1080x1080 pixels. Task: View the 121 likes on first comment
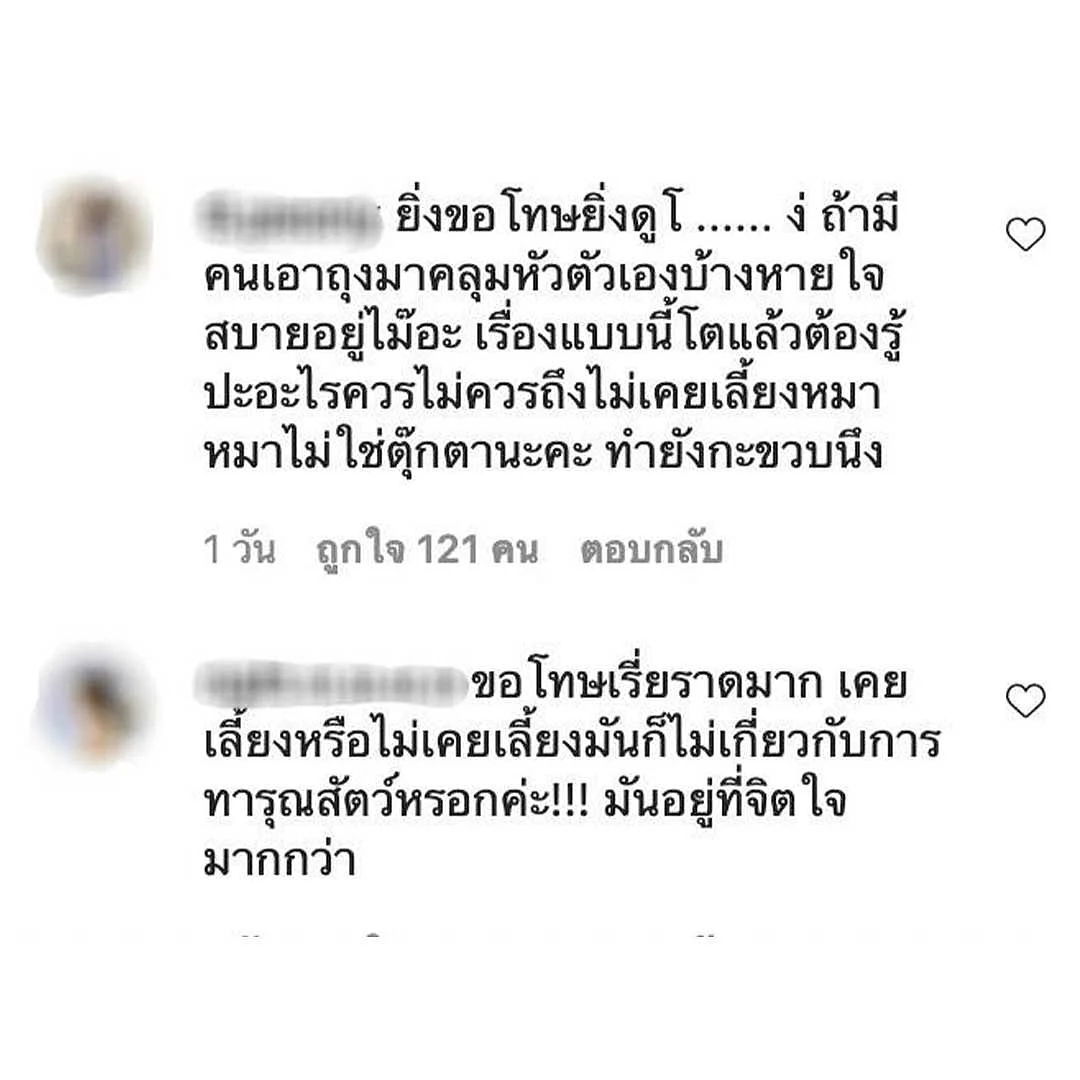pyautogui.click(x=427, y=550)
